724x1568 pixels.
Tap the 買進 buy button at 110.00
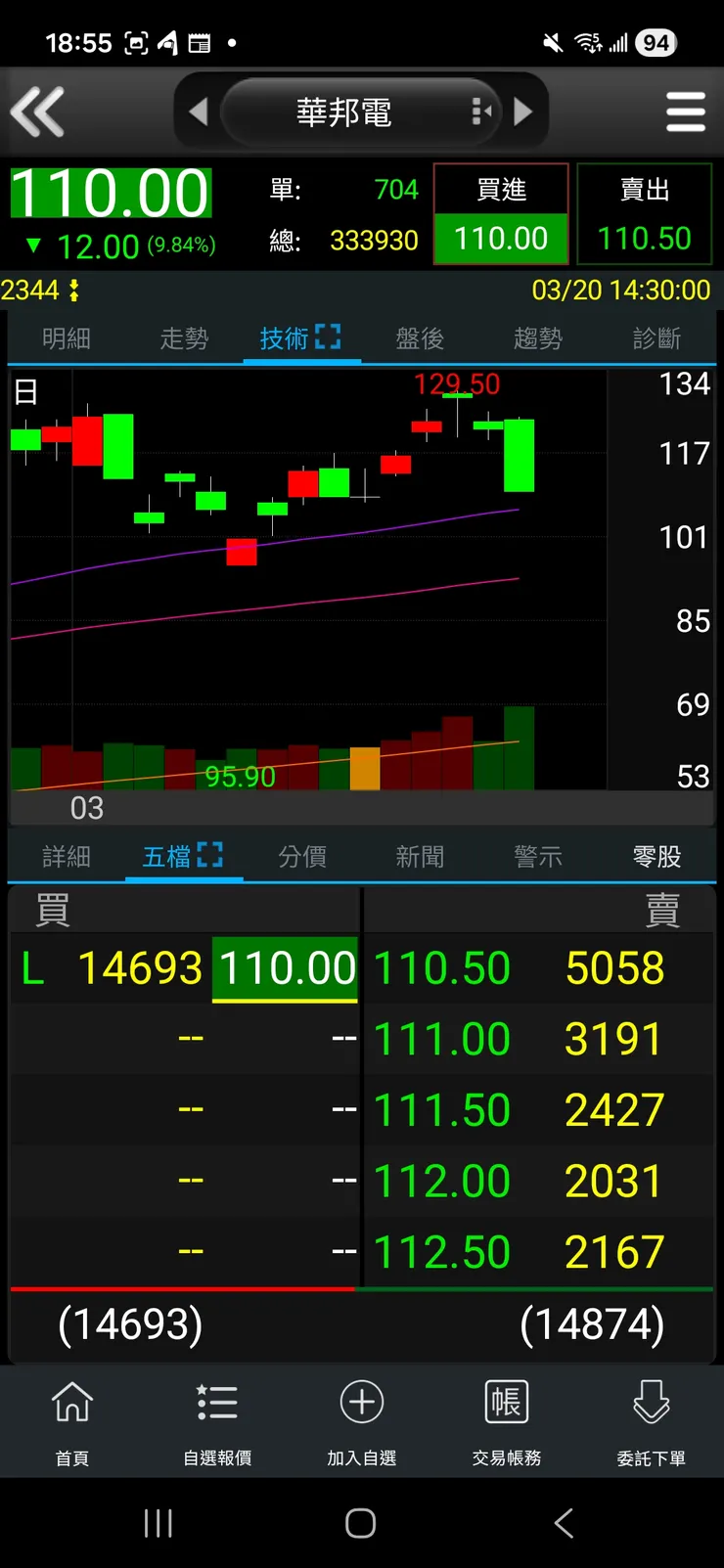coord(501,214)
